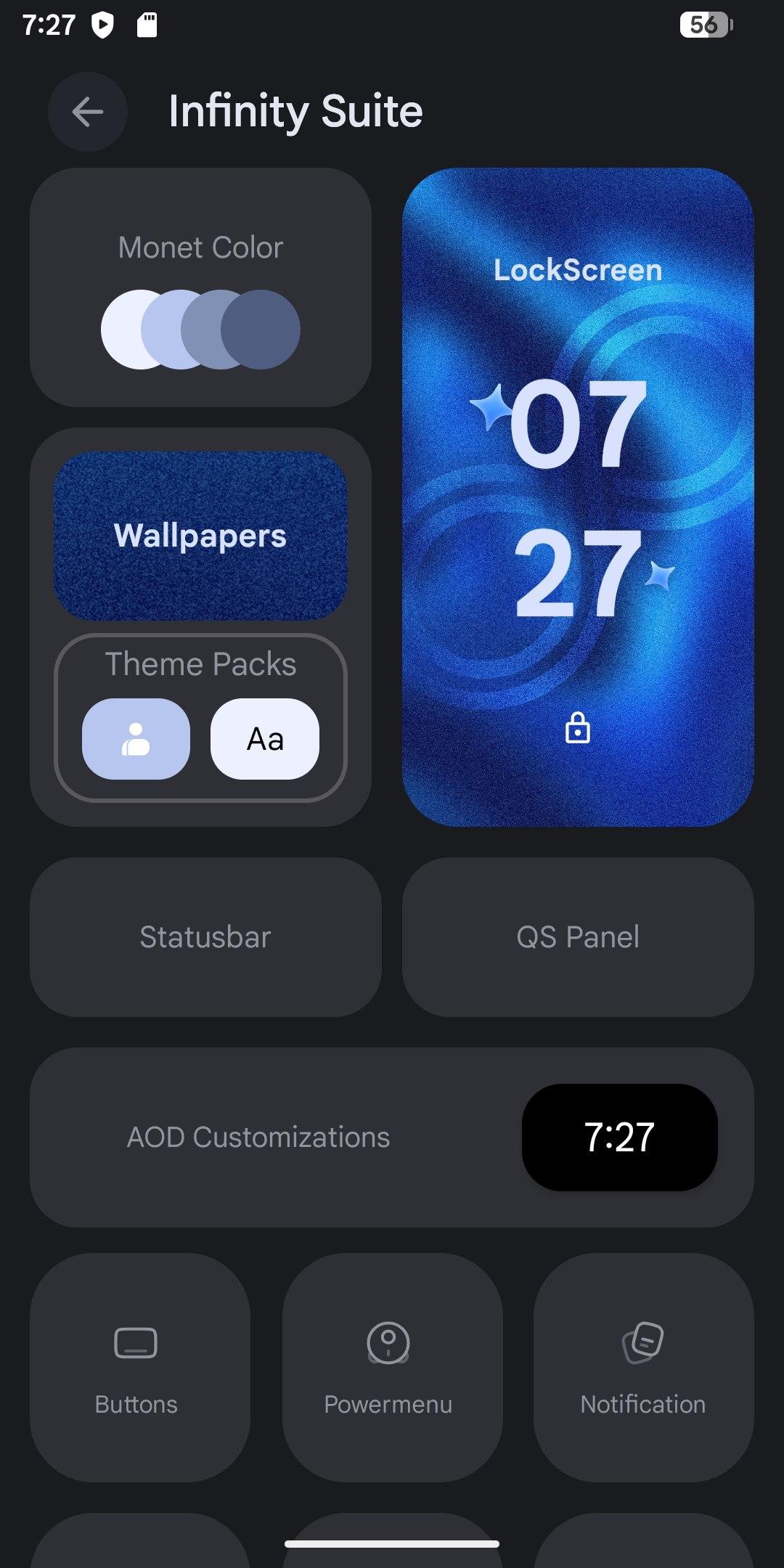The width and height of the screenshot is (784, 1568).
Task: Open QS Panel settings
Action: click(x=578, y=937)
